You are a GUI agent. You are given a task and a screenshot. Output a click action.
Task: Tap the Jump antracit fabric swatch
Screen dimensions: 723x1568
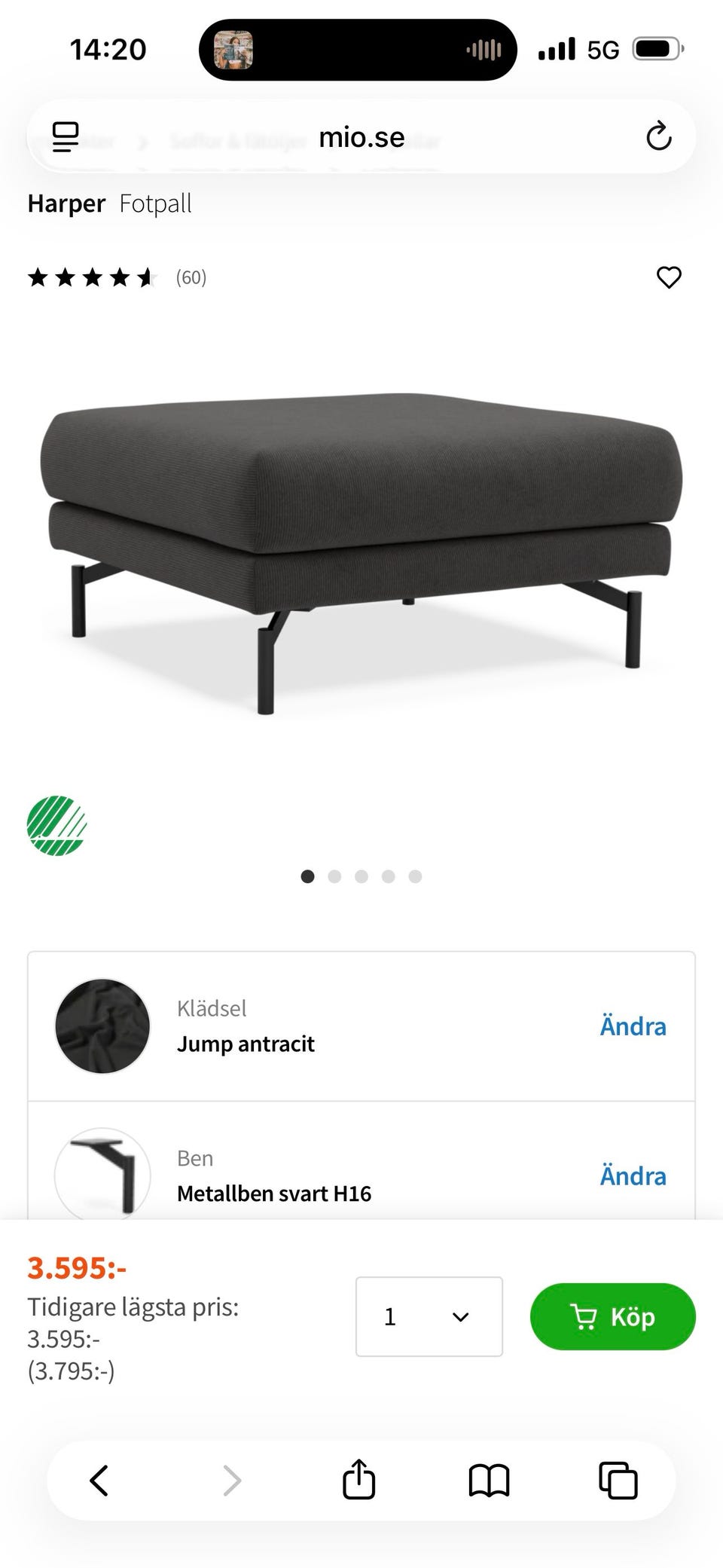click(102, 1025)
